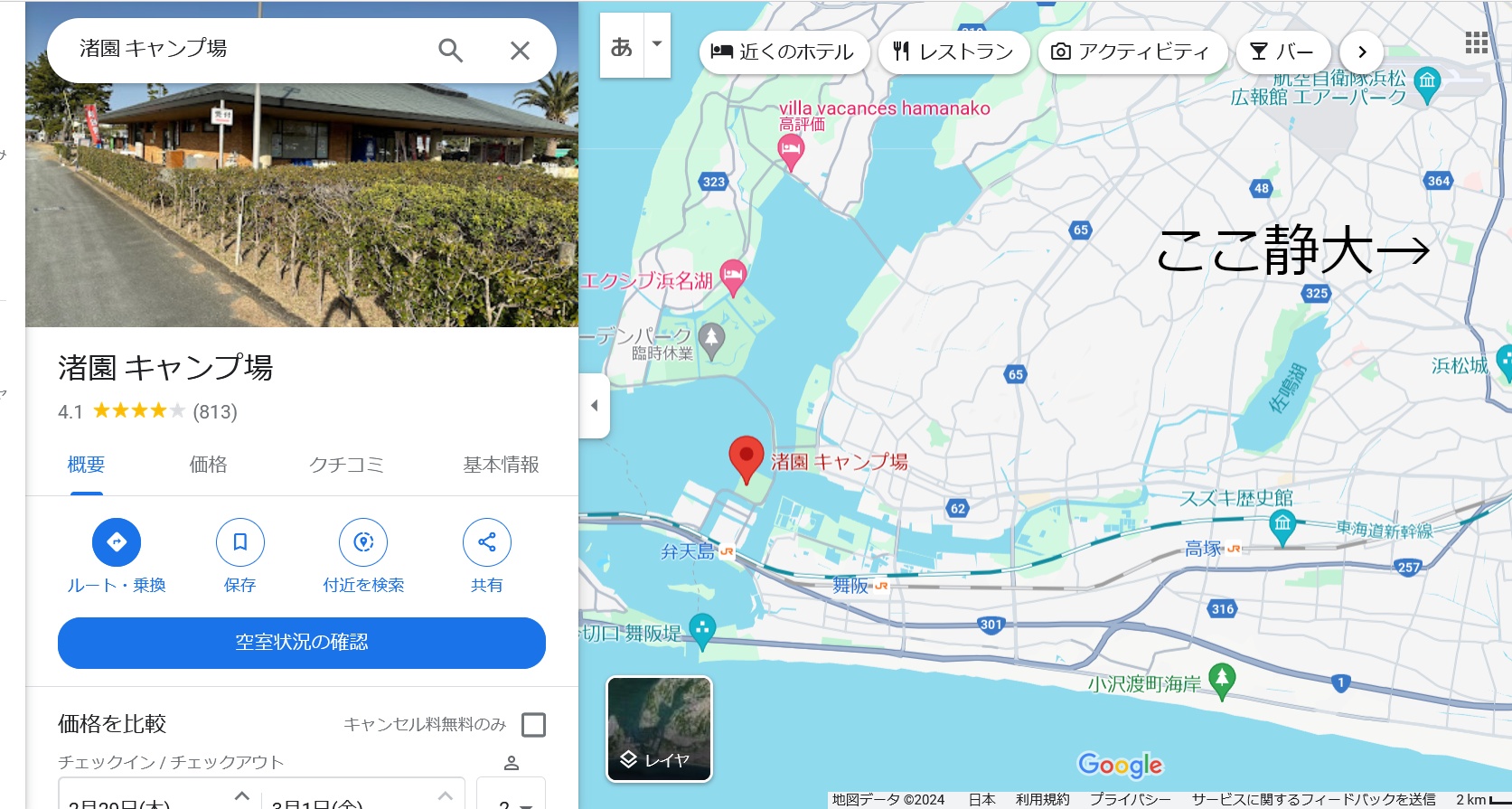Open the input method あ dropdown

[x=657, y=44]
